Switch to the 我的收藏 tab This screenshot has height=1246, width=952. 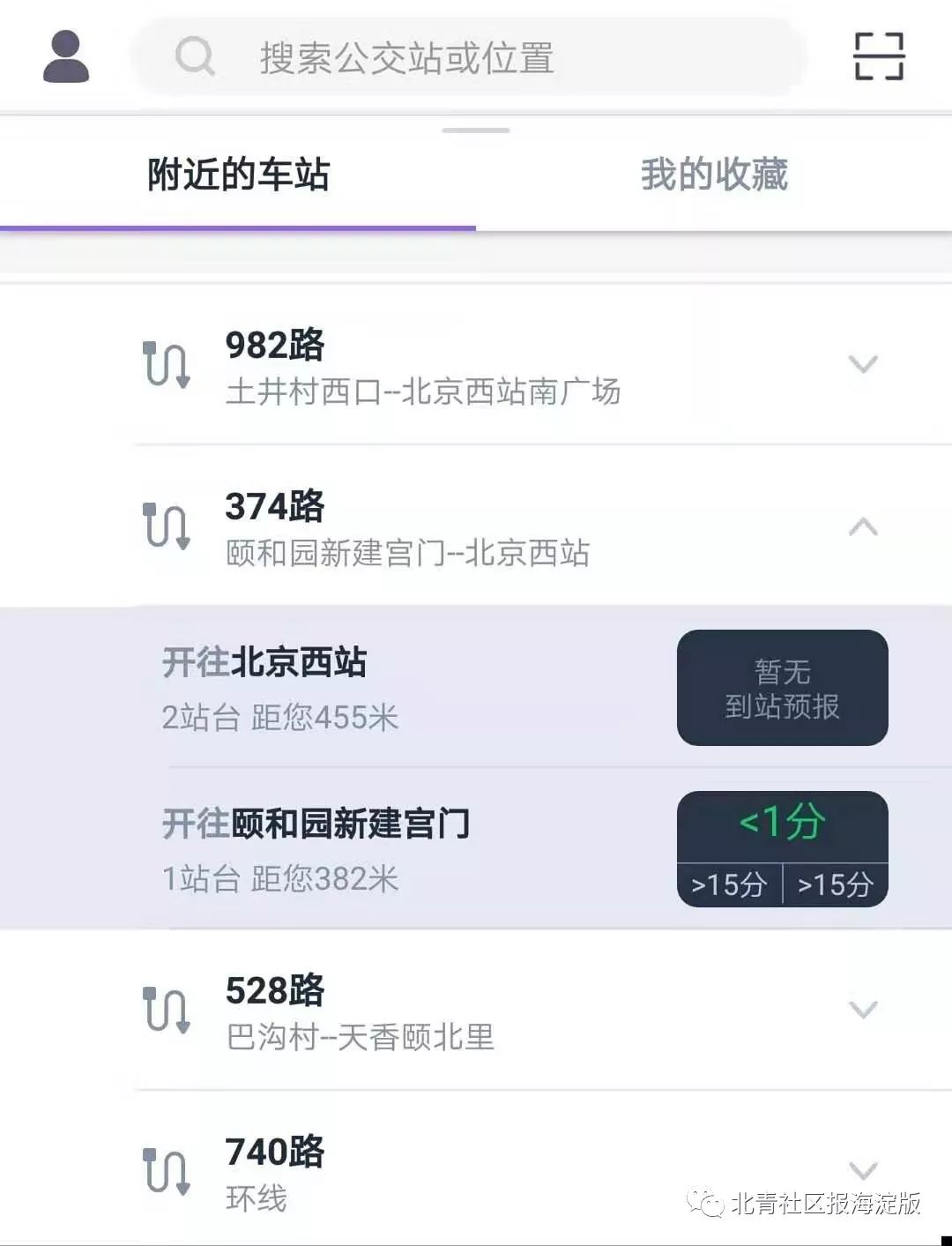714,174
